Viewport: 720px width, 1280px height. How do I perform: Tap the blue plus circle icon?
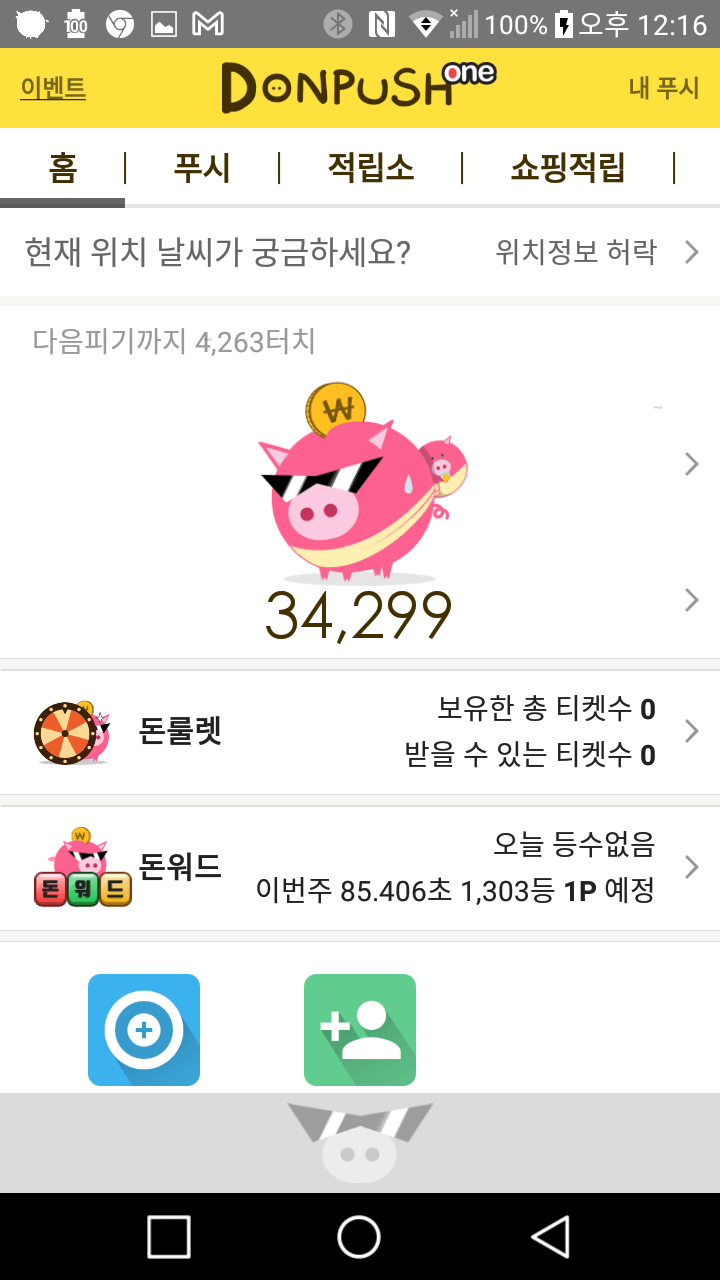(144, 1030)
